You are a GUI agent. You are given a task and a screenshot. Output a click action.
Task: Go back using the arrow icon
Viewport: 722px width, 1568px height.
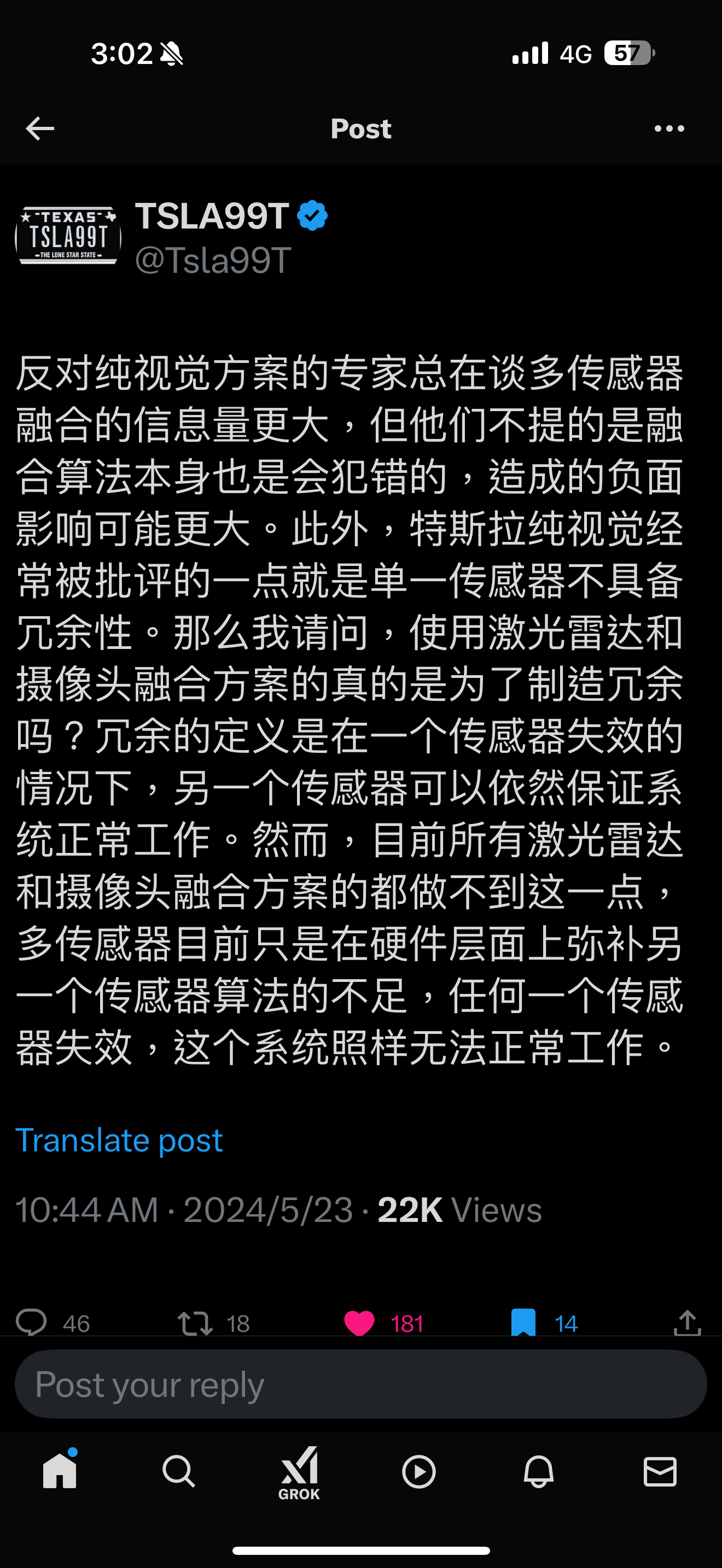[x=40, y=128]
